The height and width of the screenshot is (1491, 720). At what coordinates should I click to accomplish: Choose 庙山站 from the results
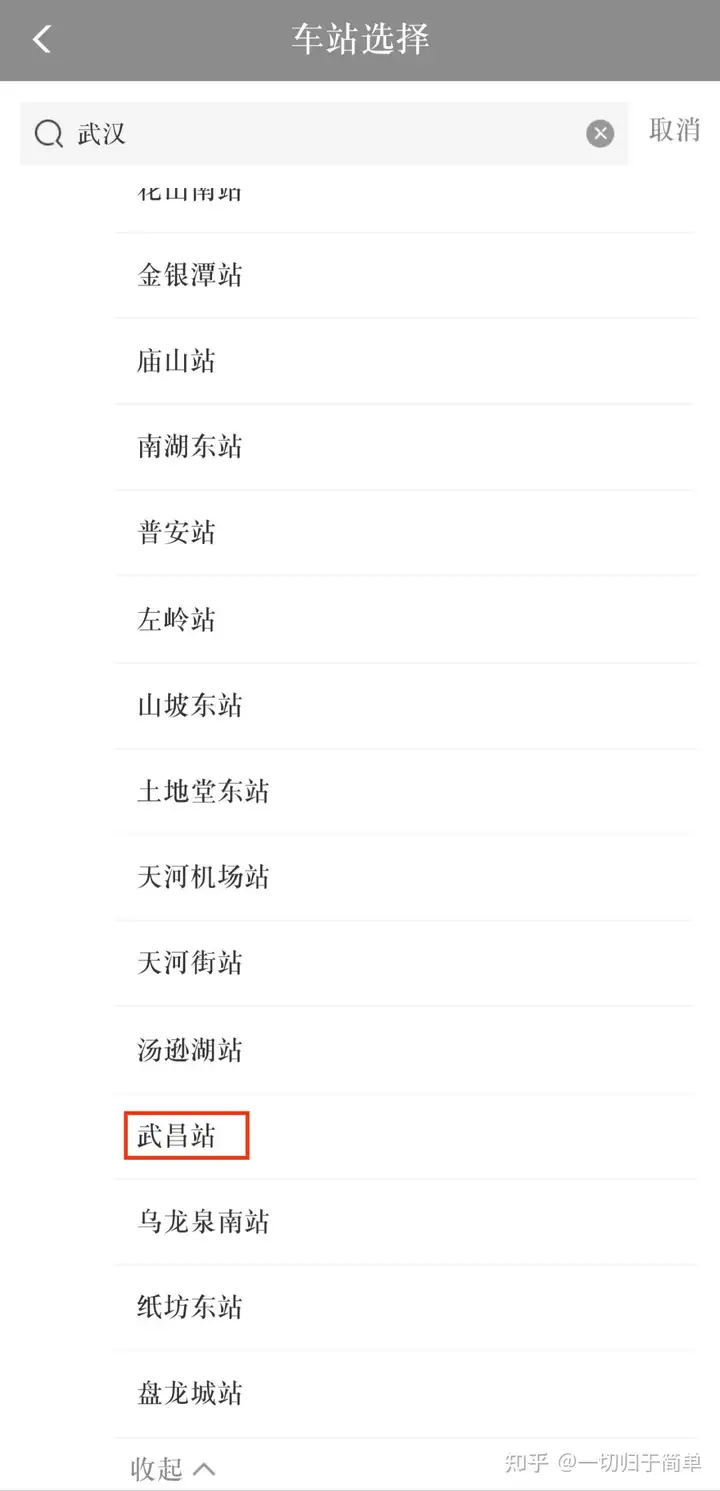coord(175,361)
